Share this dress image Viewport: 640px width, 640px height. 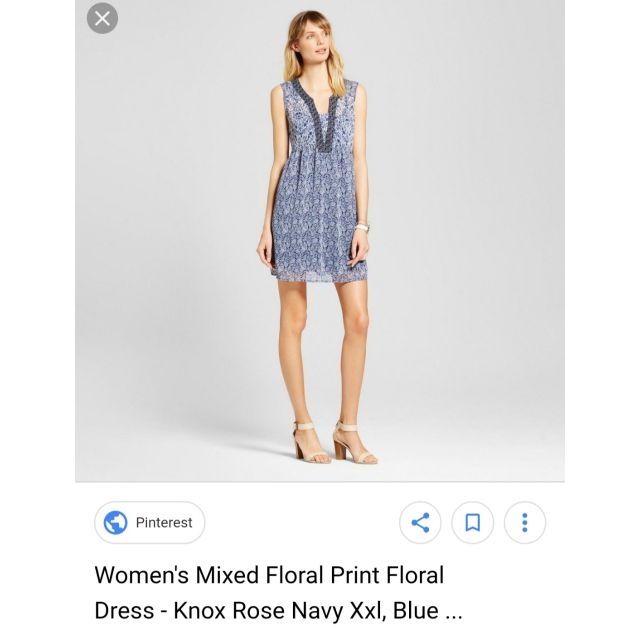click(x=421, y=522)
